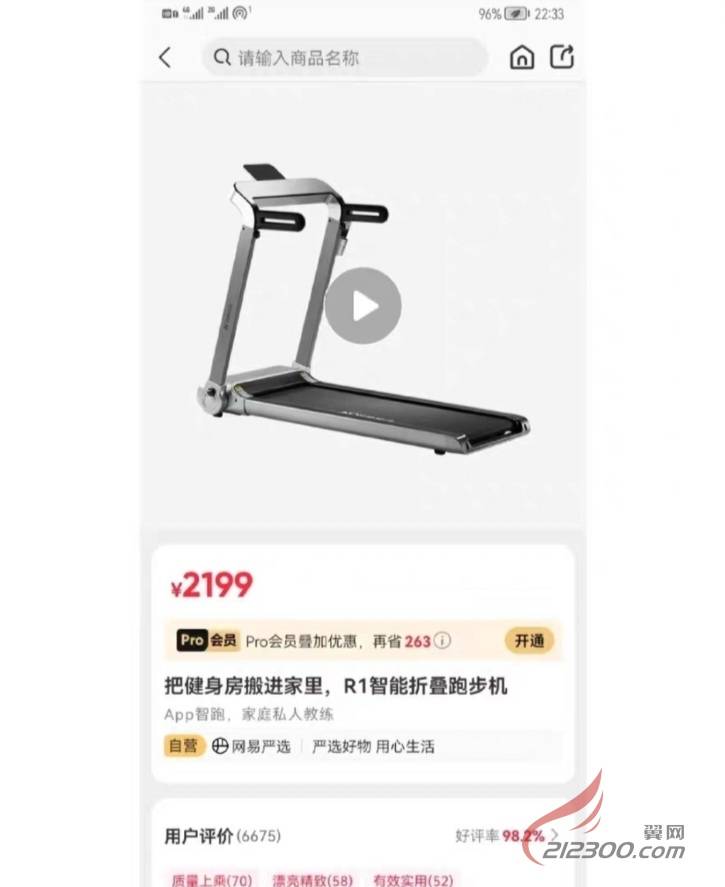Share this treadmill product page
This screenshot has width=725, height=887.
(563, 57)
